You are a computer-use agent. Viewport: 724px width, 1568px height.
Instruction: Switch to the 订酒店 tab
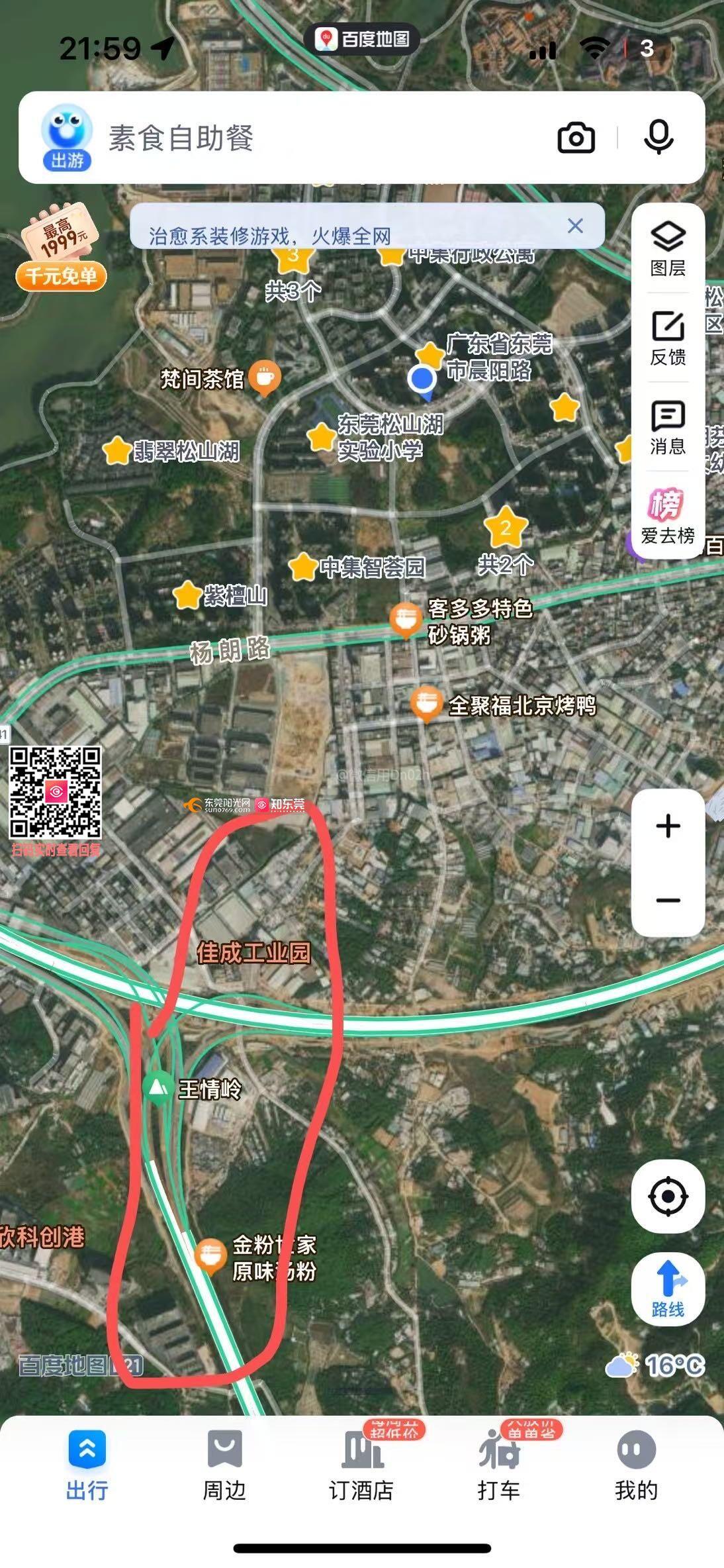pos(361,1466)
